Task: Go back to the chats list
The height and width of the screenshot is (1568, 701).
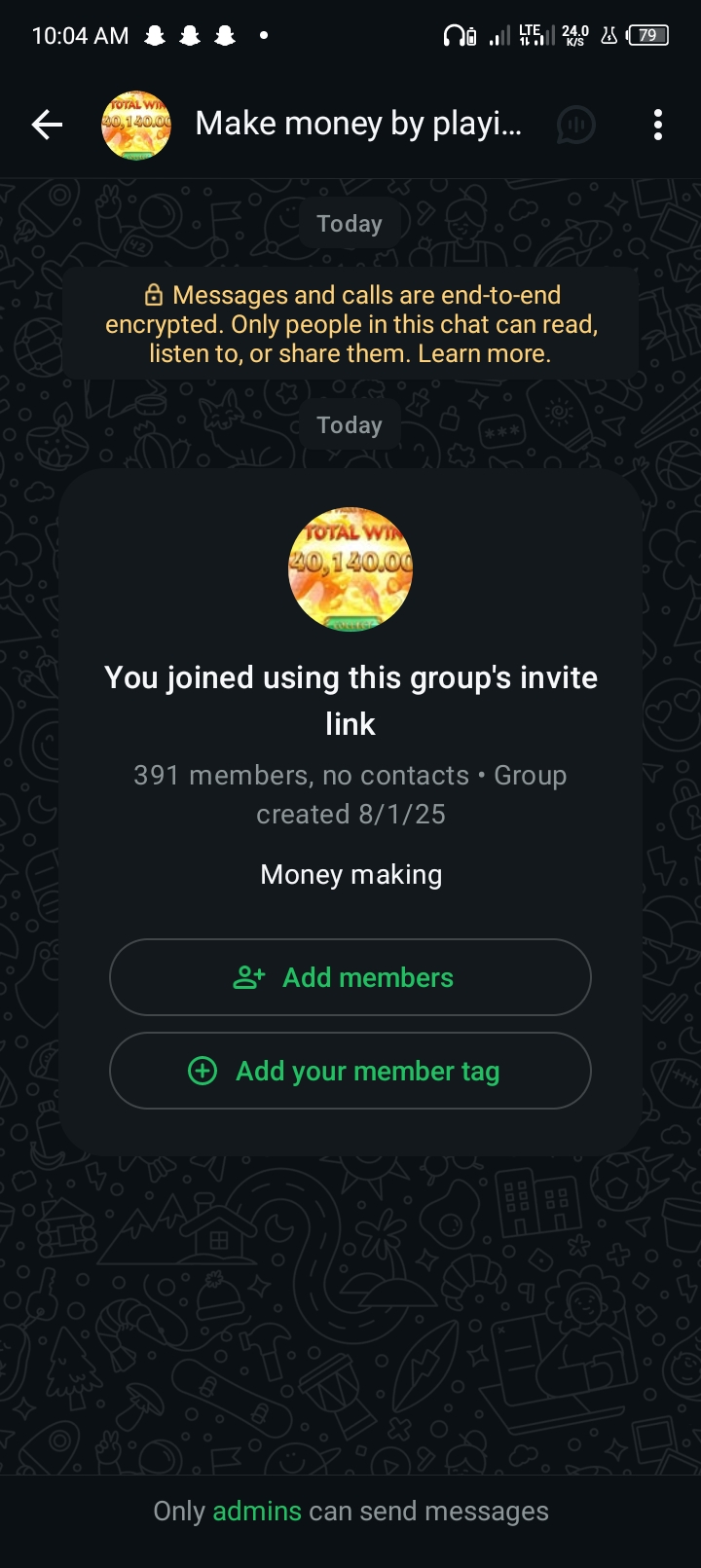Action: click(x=47, y=125)
